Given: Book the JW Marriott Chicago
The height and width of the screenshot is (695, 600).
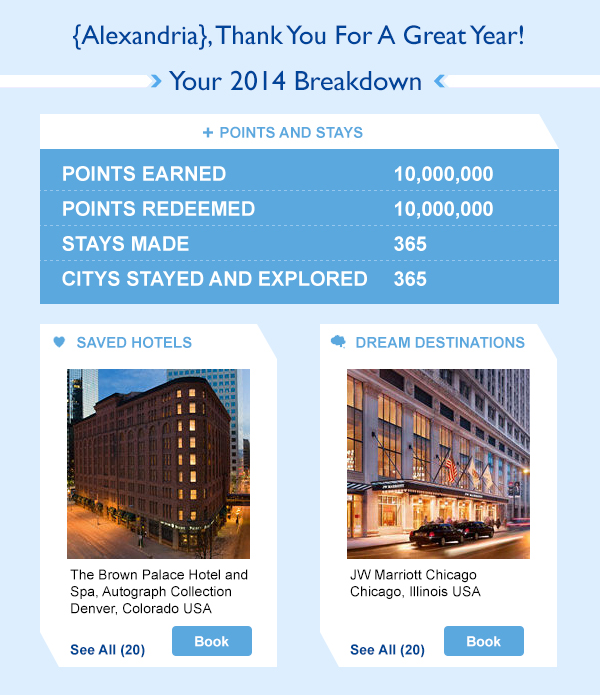Looking at the screenshot, I should (483, 641).
